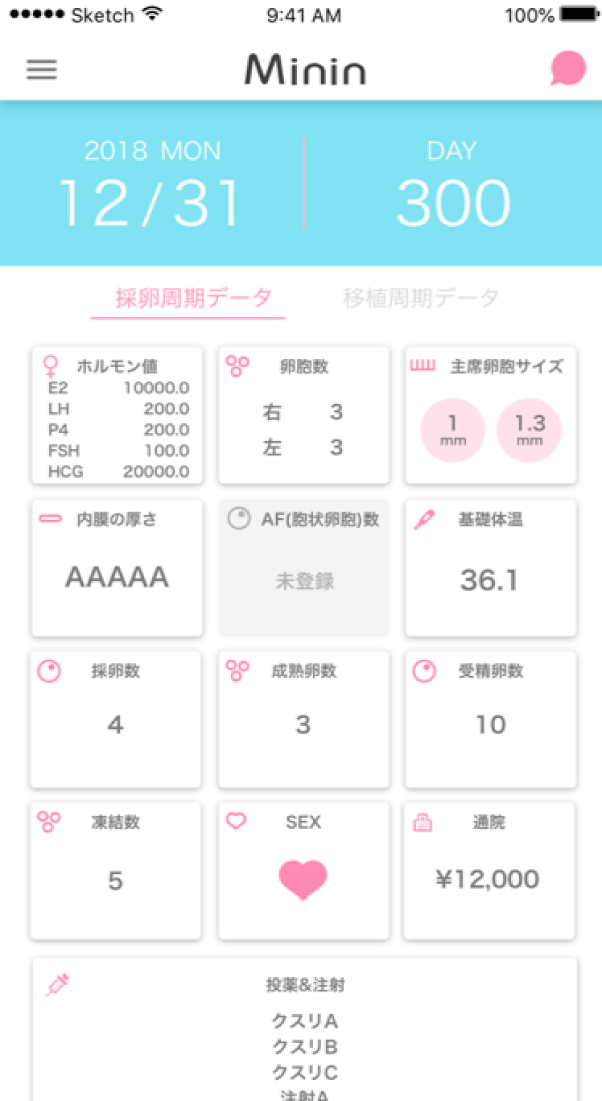This screenshot has height=1101, width=602.
Task: Register the unregistered AF(胞状卵胞)数 card
Action: (x=304, y=567)
